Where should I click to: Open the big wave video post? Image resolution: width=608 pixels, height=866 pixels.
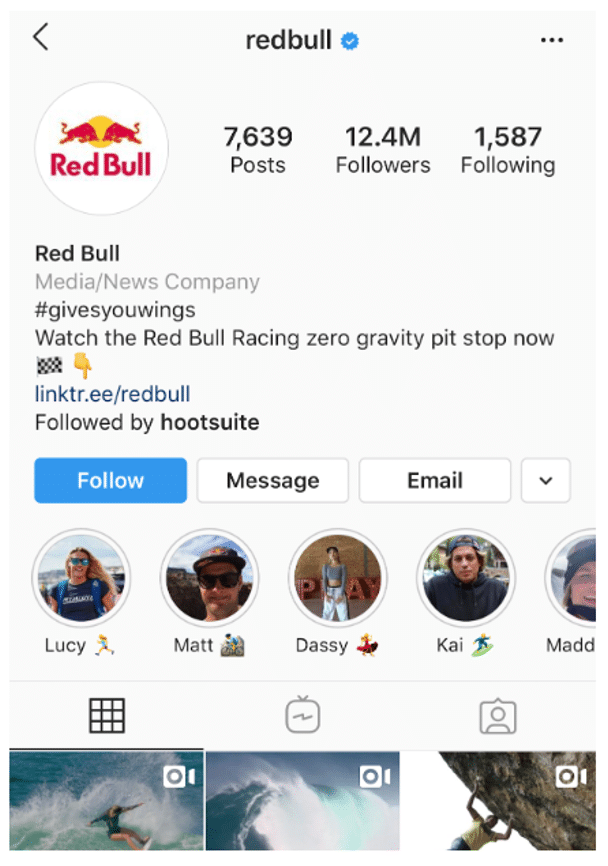point(303,800)
